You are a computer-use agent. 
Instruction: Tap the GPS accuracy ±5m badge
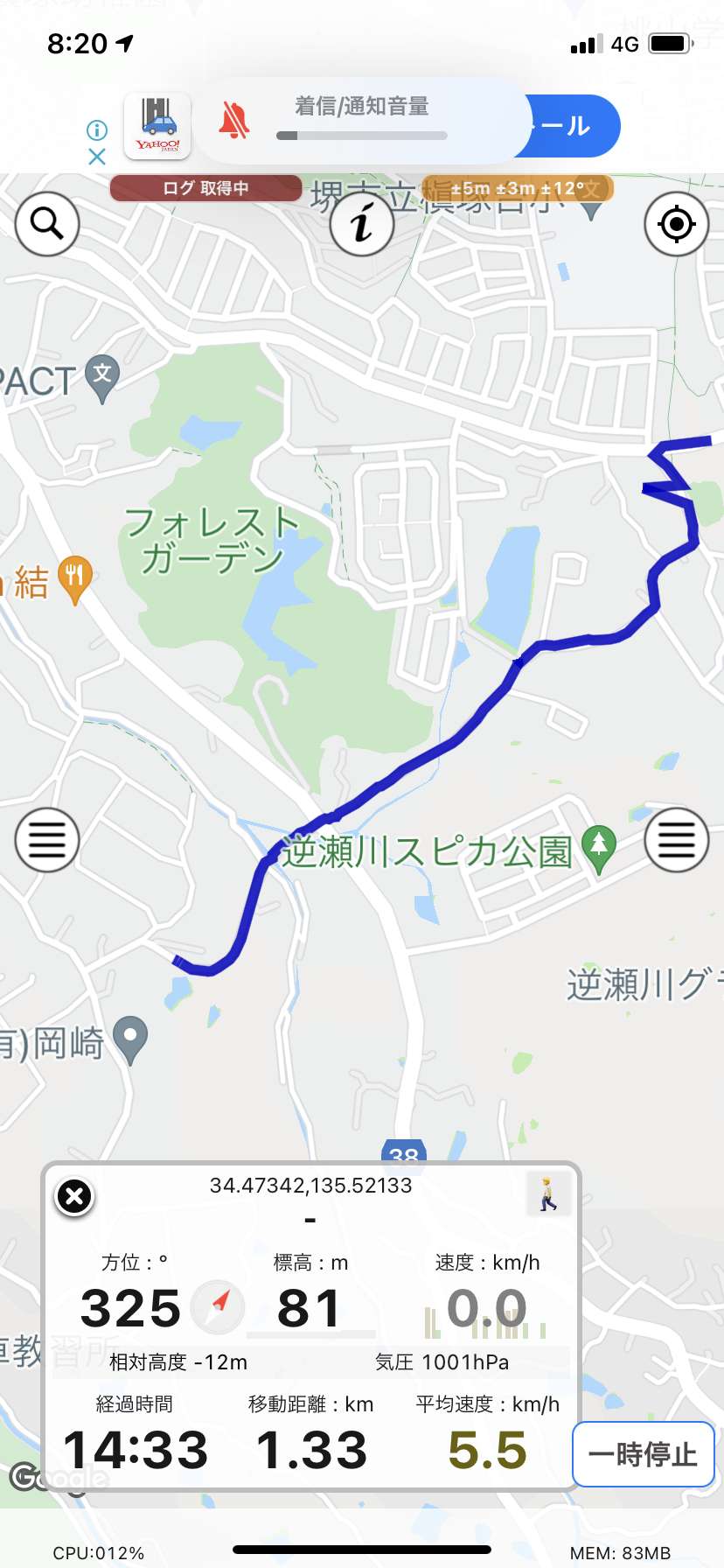pyautogui.click(x=517, y=188)
